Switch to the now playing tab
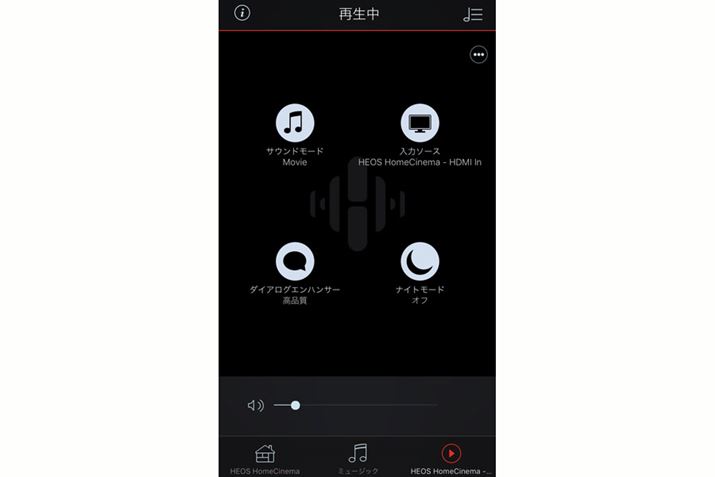This screenshot has width=715, height=477. pos(451,456)
